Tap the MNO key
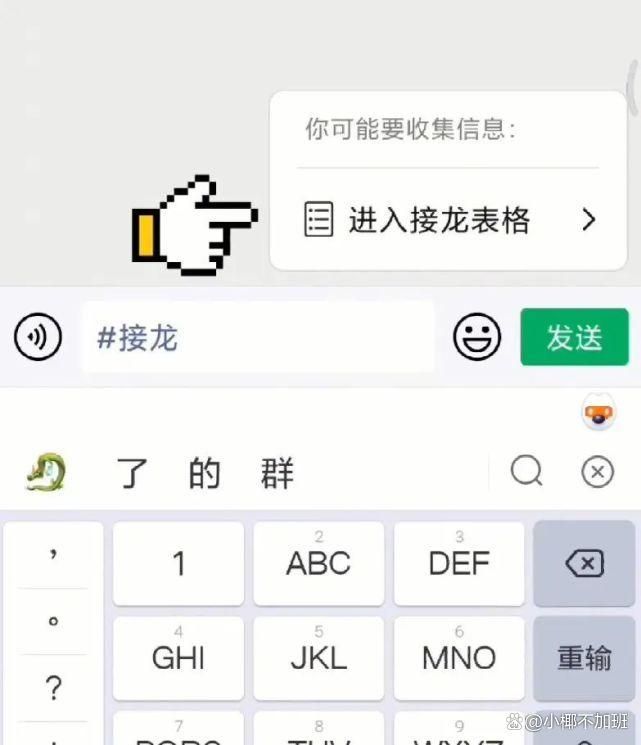Viewport: 641px width, 745px height. click(x=459, y=657)
